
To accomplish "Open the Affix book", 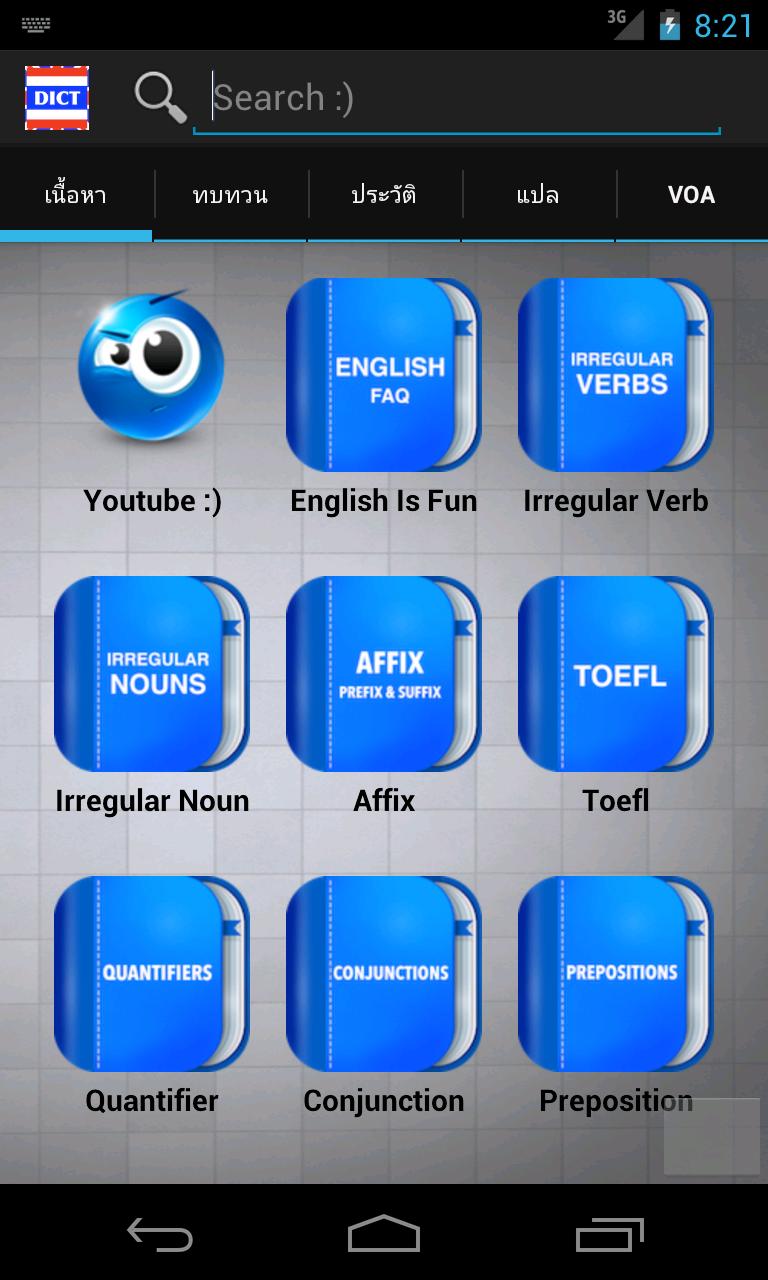I will coord(384,673).
